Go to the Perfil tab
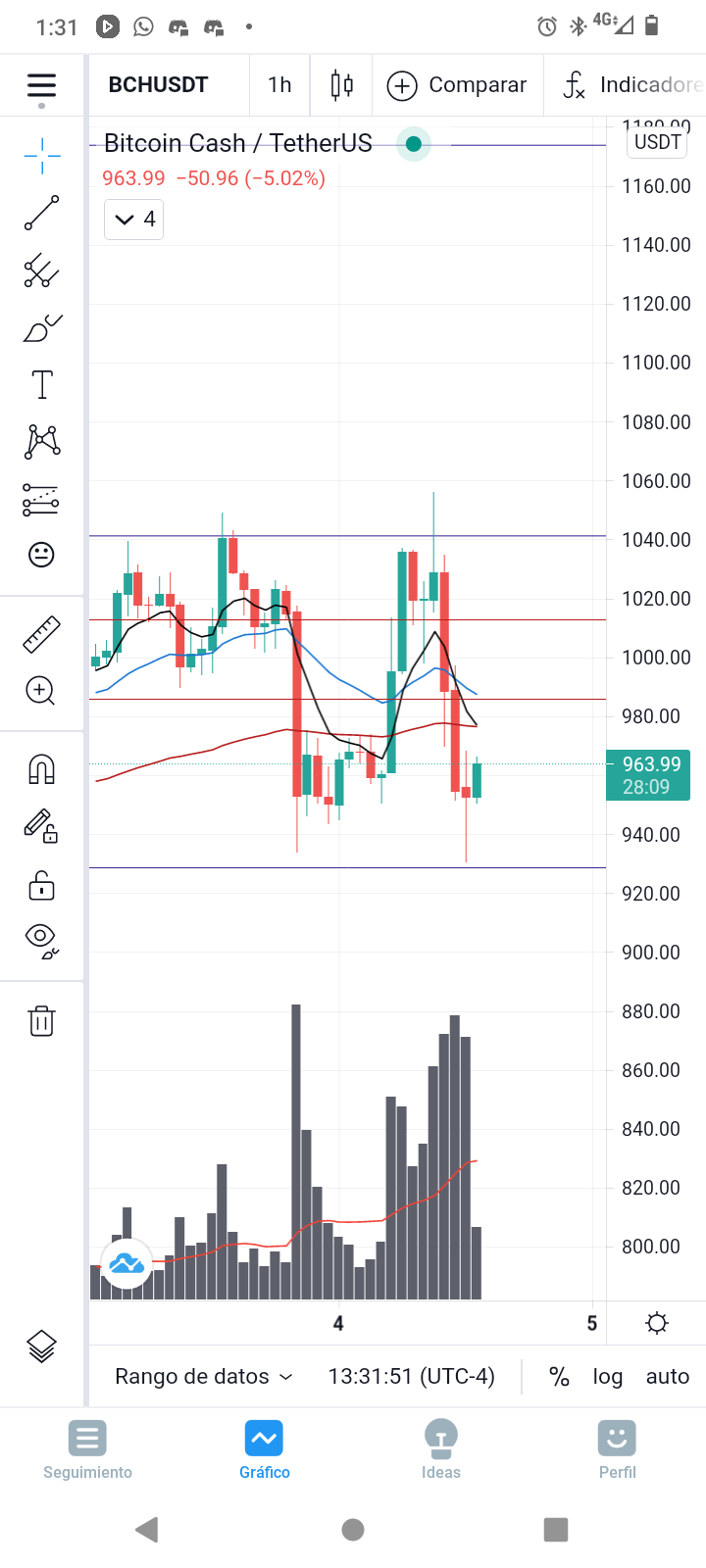 point(618,1450)
